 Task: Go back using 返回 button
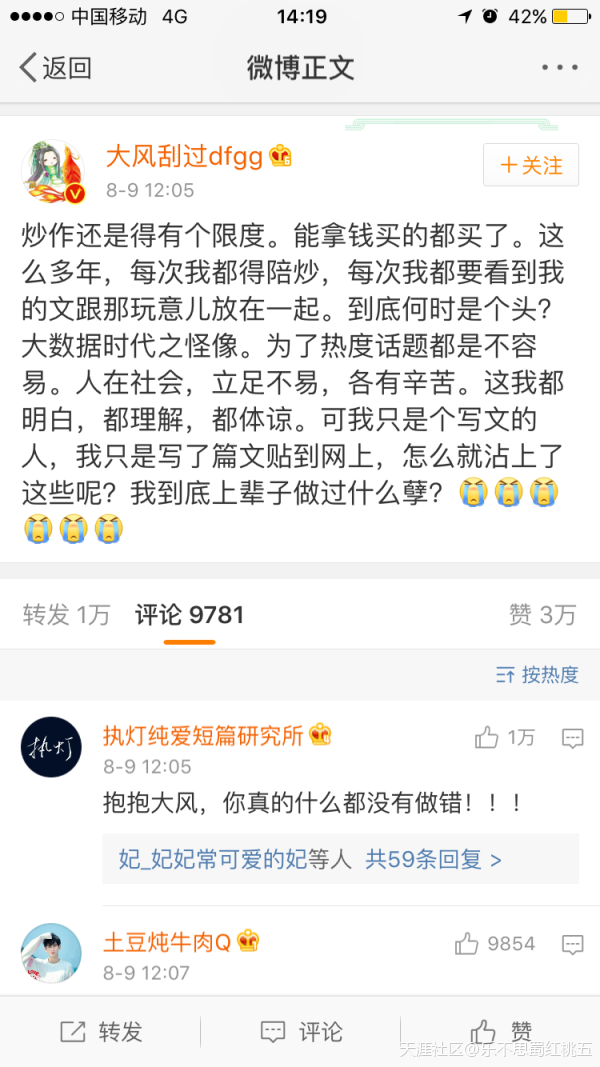click(56, 68)
